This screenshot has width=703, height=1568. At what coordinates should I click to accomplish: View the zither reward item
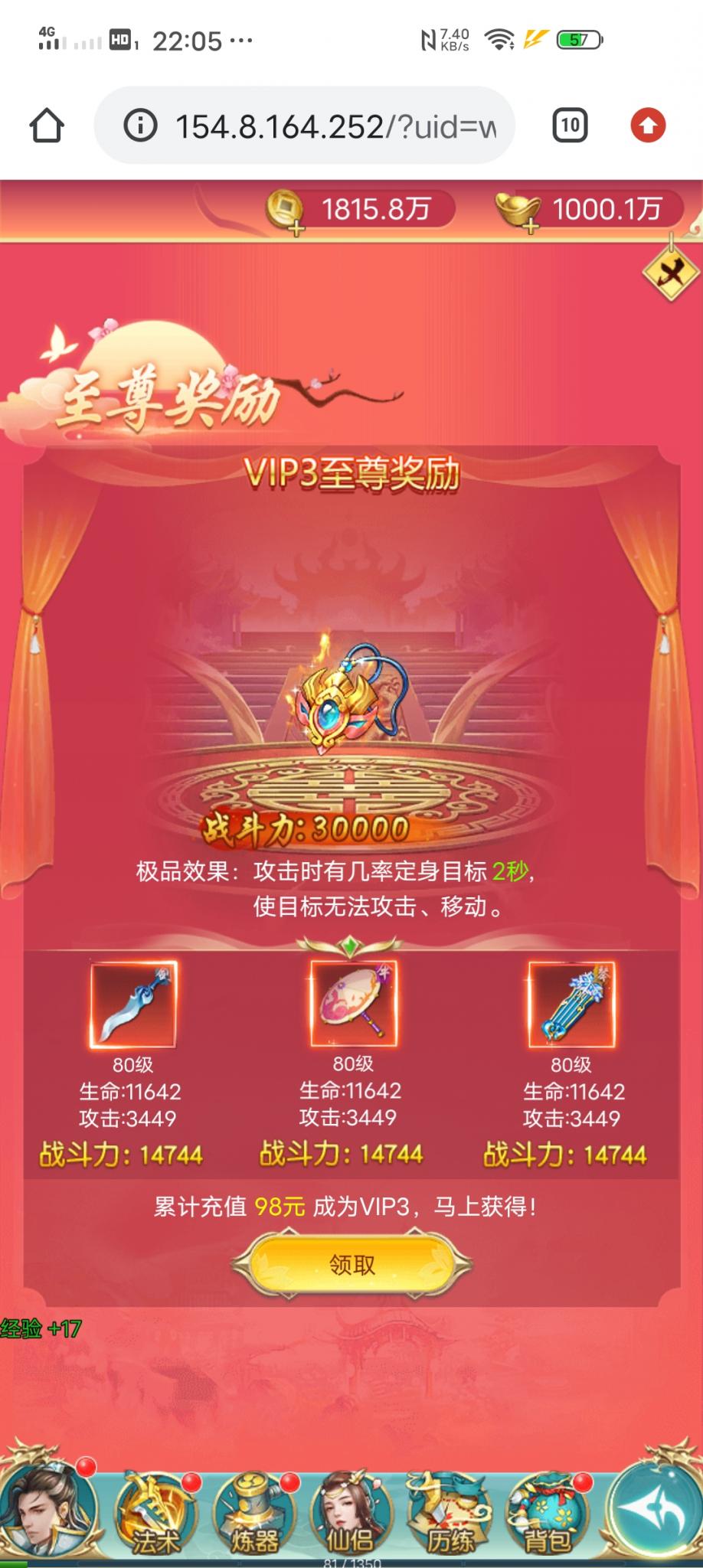point(571,1004)
